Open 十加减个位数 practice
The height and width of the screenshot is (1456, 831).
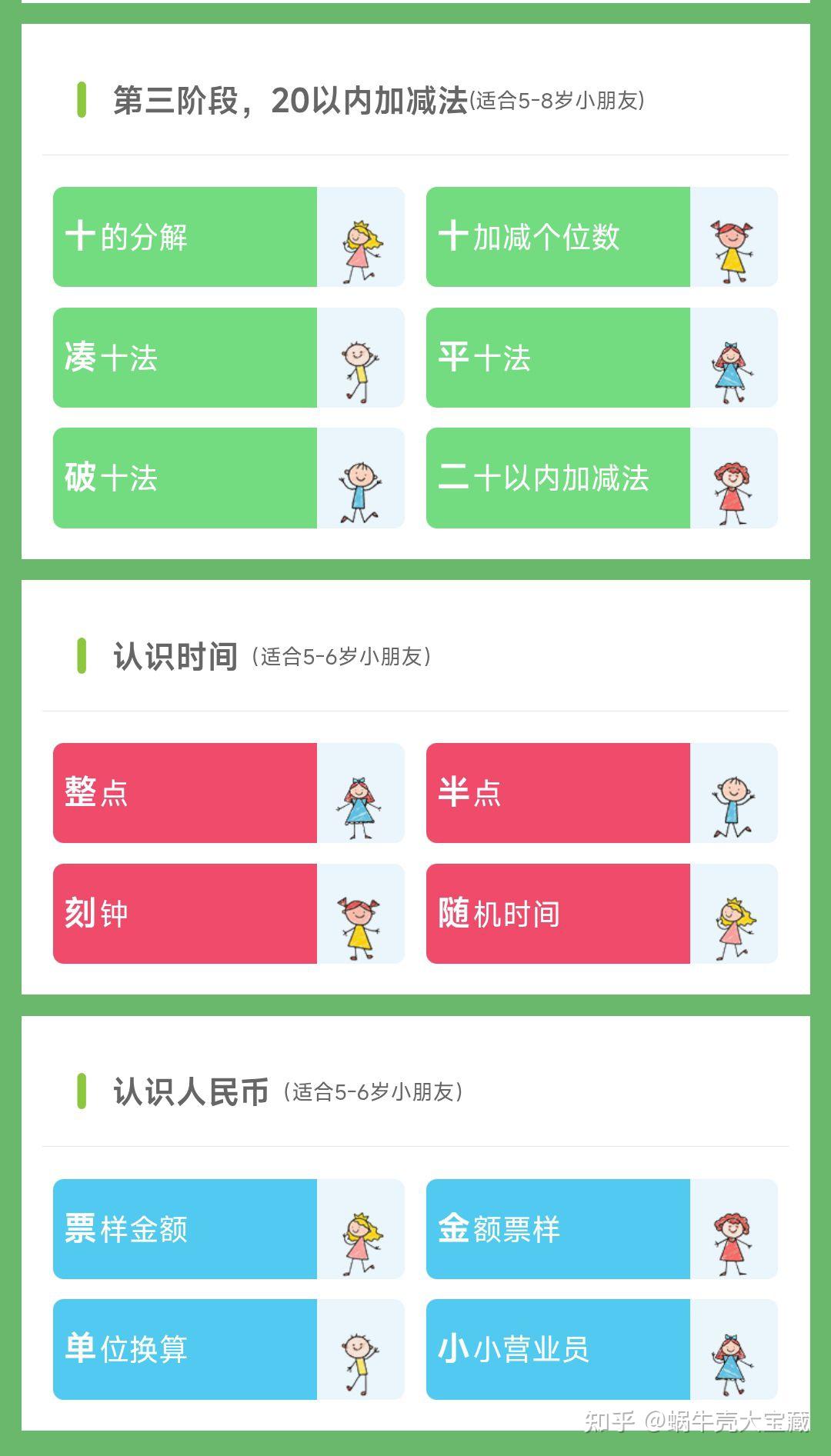[x=558, y=237]
